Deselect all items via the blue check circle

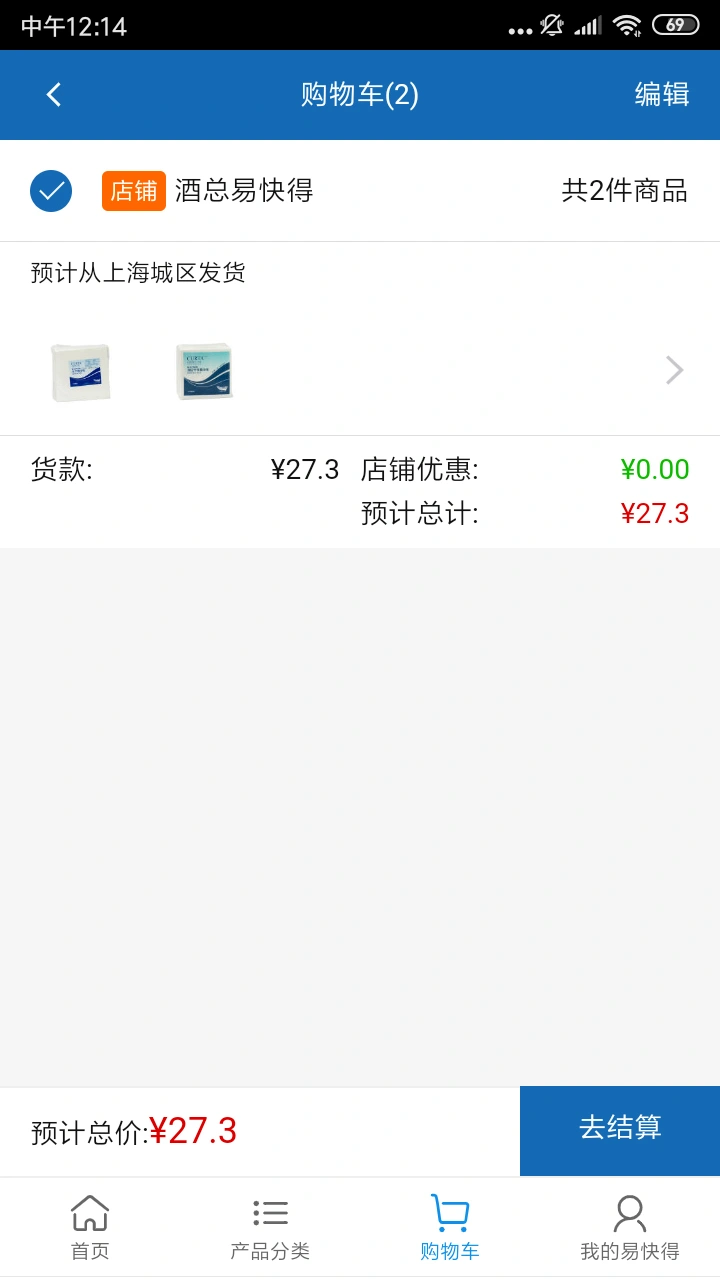click(50, 190)
